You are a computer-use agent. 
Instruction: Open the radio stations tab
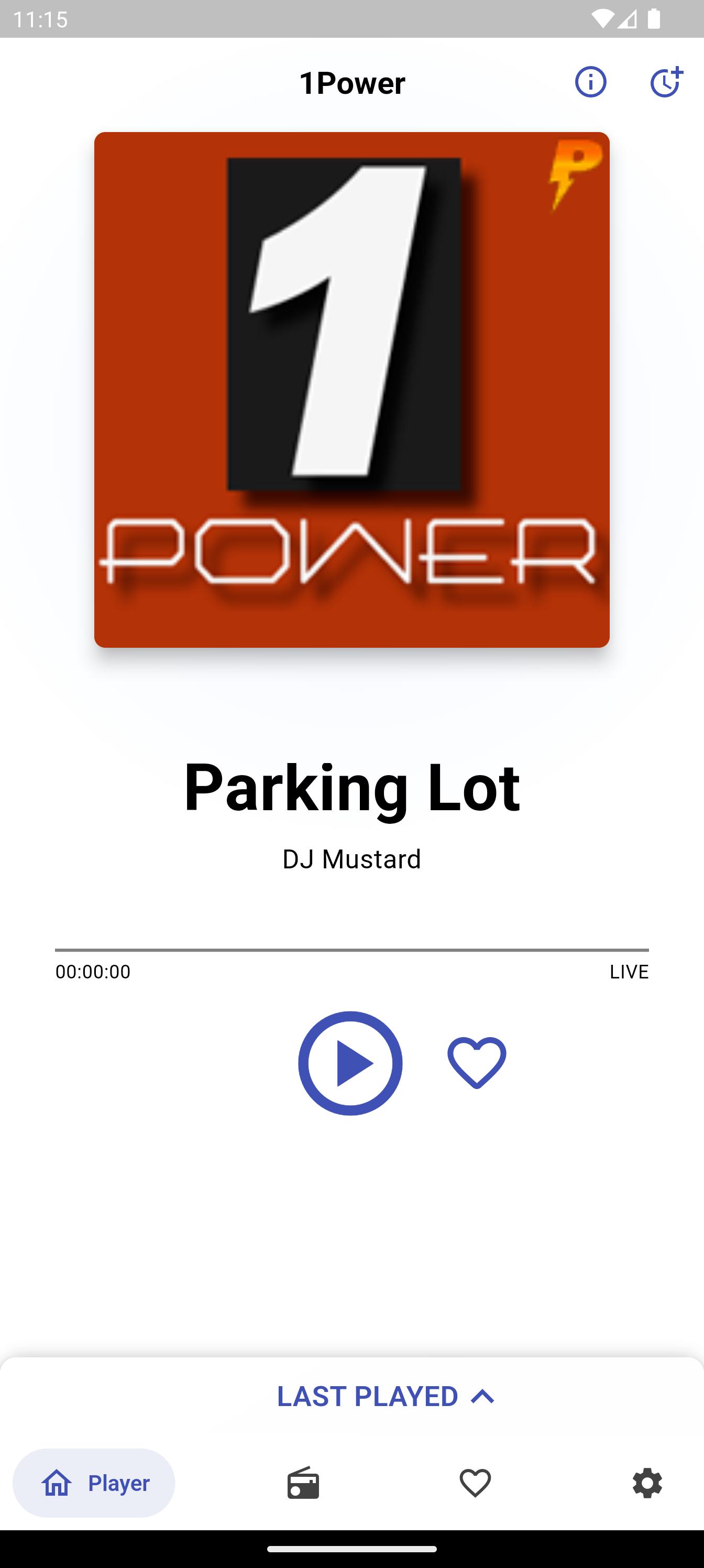pyautogui.click(x=303, y=1483)
